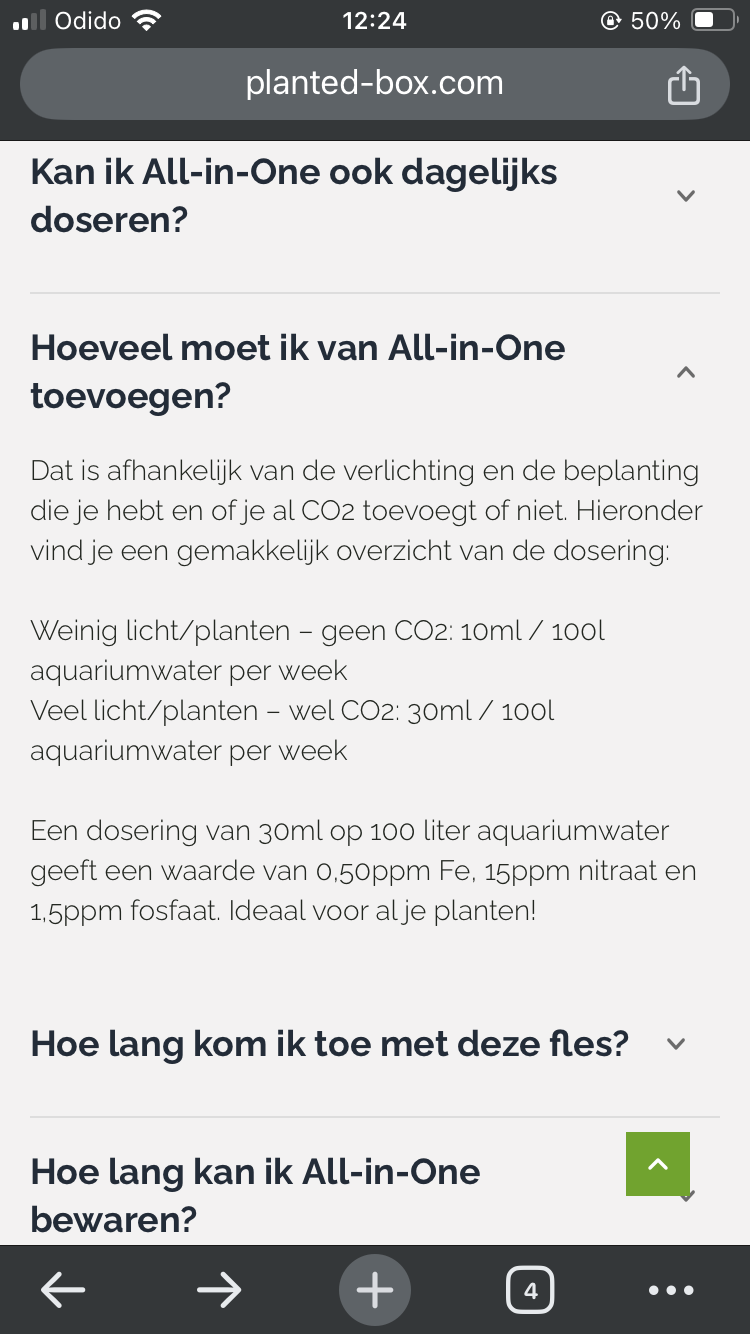Go back to the previous page
750x1334 pixels.
(x=62, y=1290)
